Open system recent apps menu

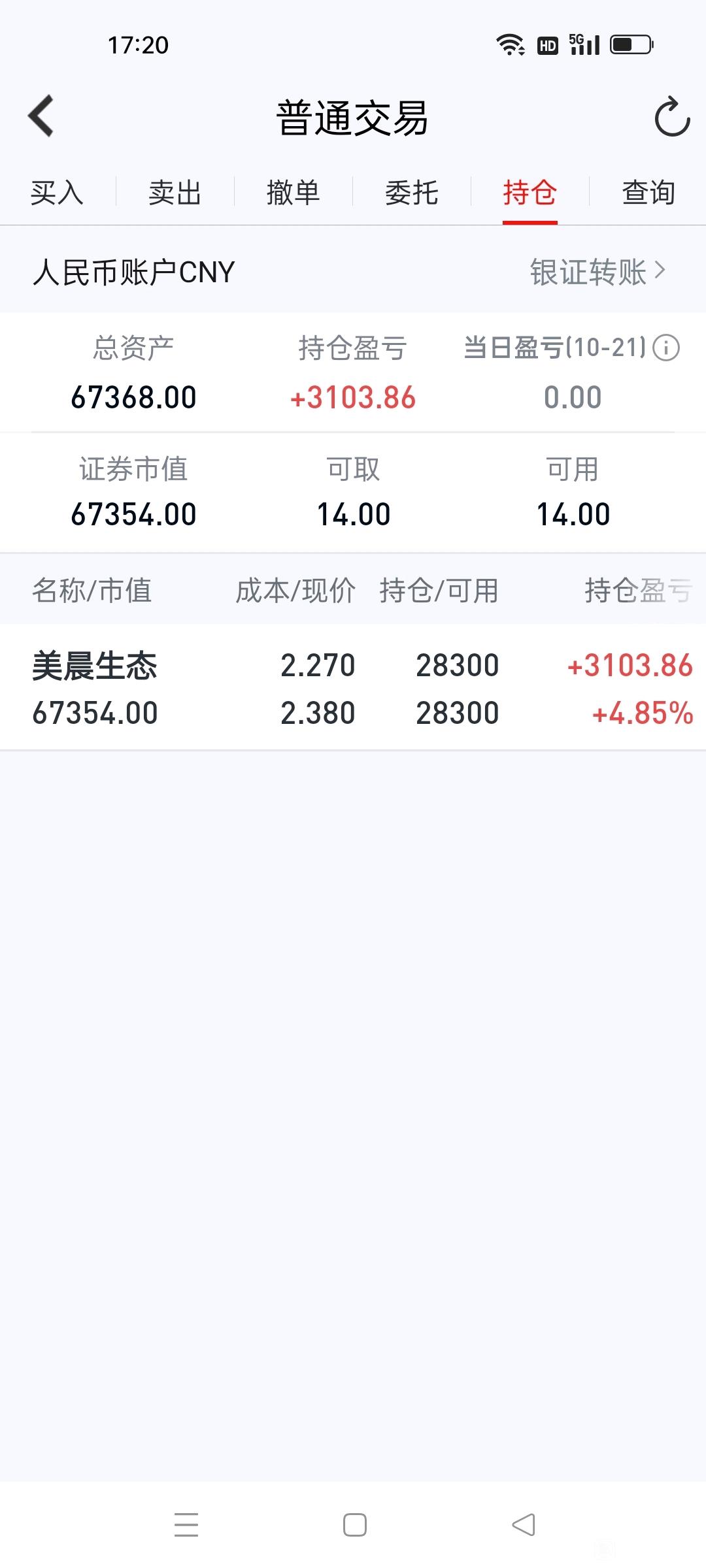[186, 1525]
